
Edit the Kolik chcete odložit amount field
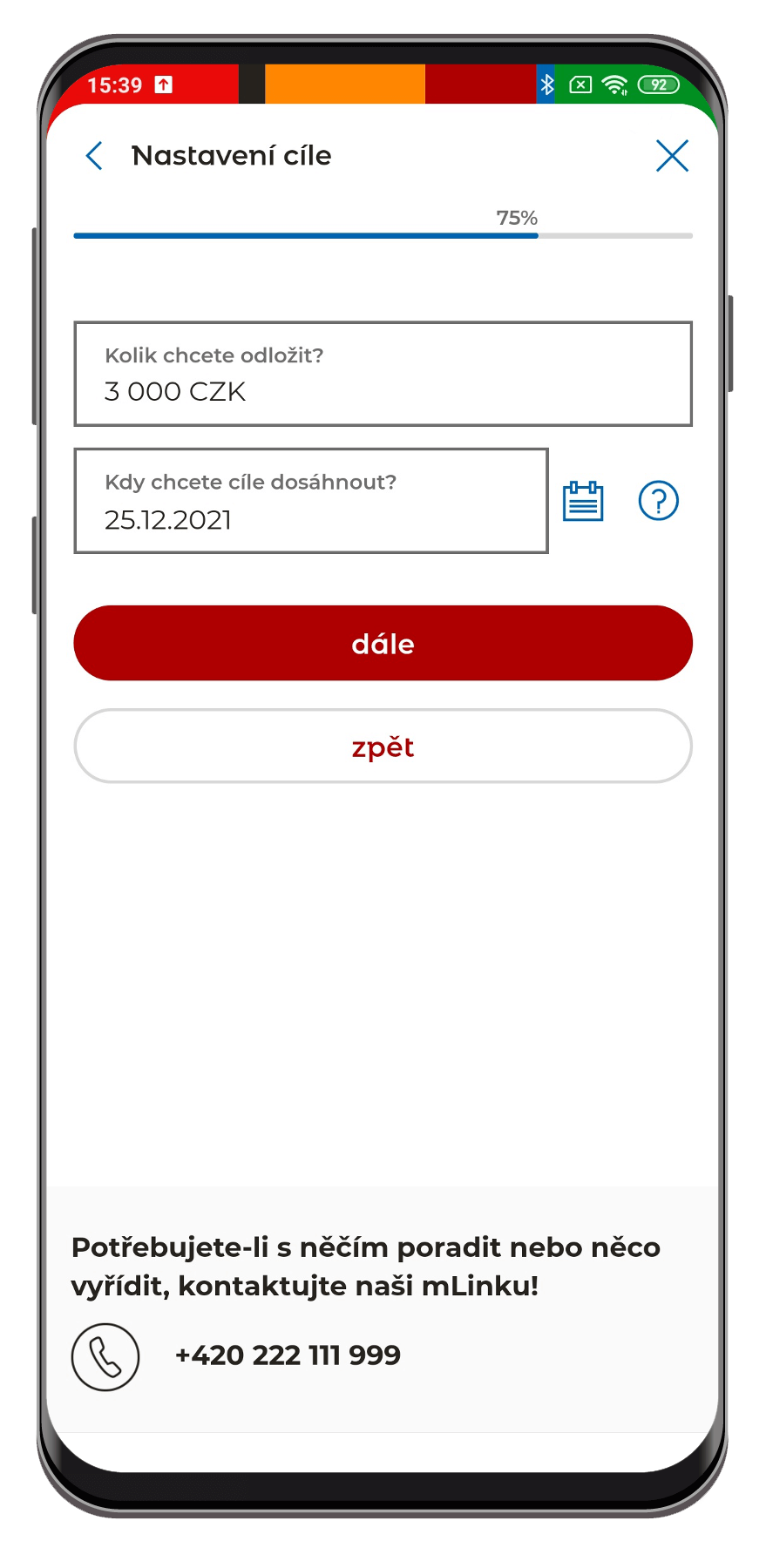(383, 374)
